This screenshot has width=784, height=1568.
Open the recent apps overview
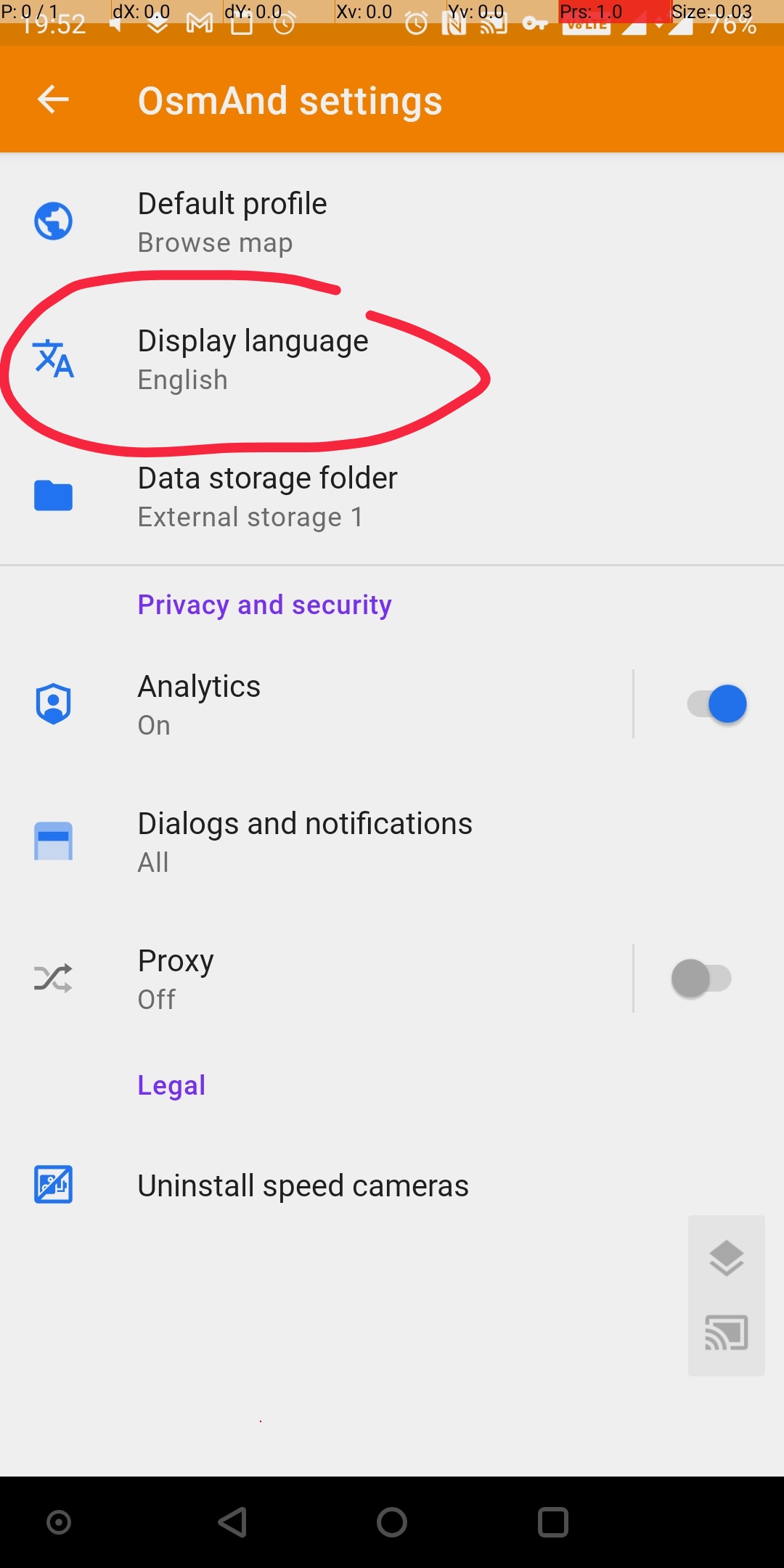552,1522
